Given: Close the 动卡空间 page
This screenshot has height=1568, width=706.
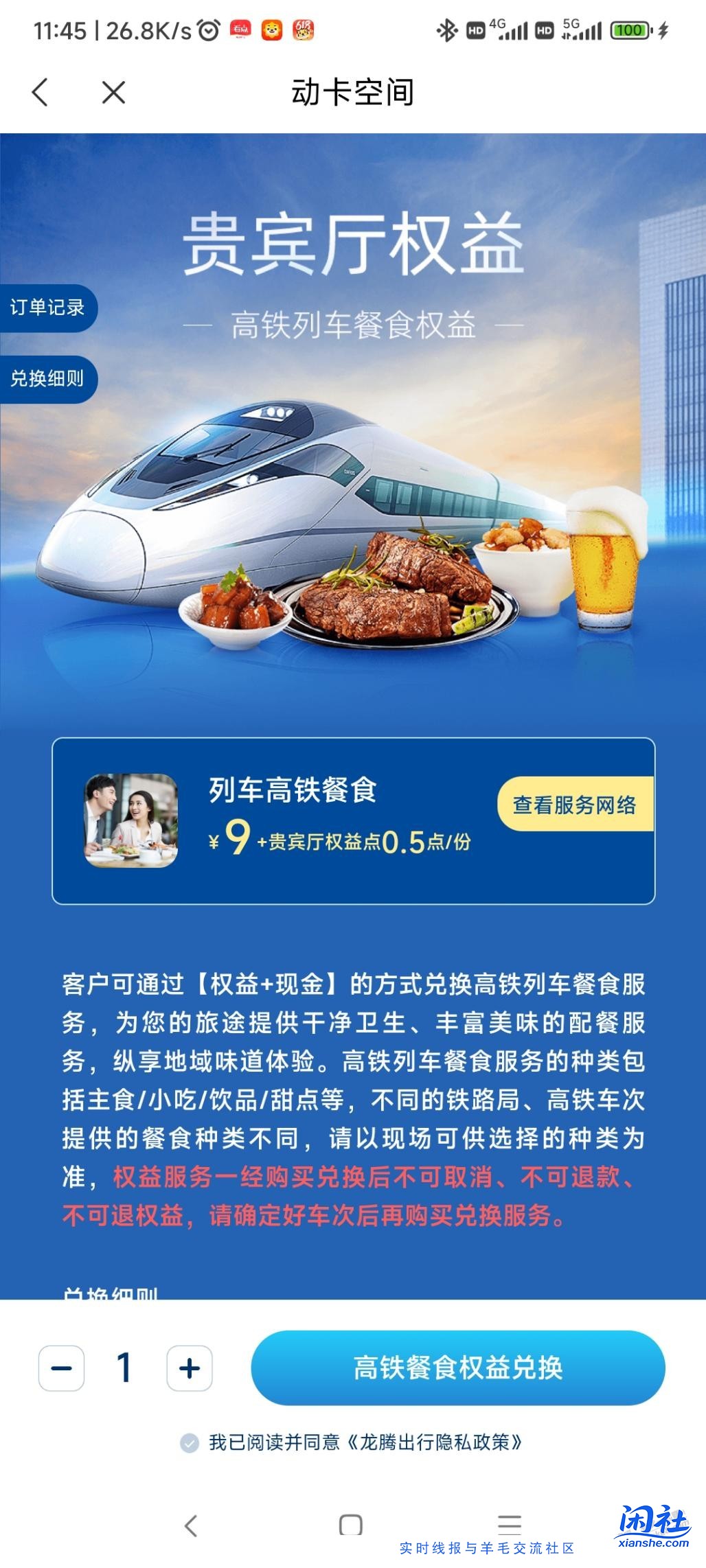Looking at the screenshot, I should (x=113, y=92).
